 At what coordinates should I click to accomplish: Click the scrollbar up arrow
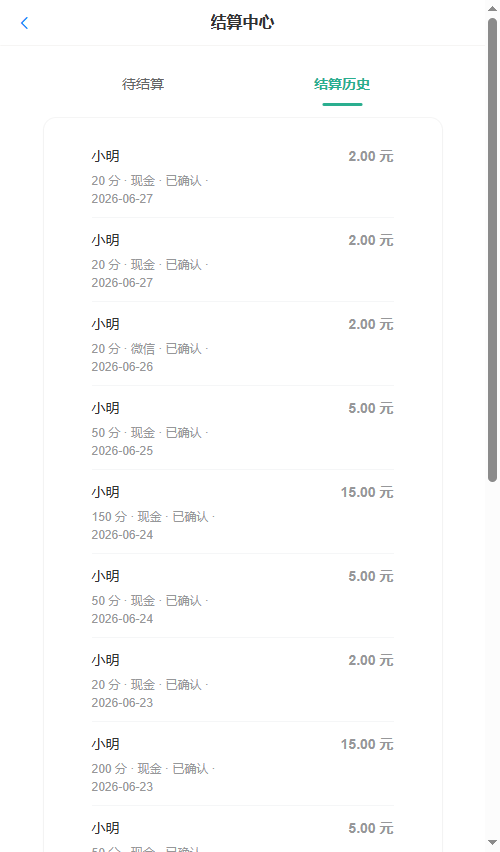492,8
